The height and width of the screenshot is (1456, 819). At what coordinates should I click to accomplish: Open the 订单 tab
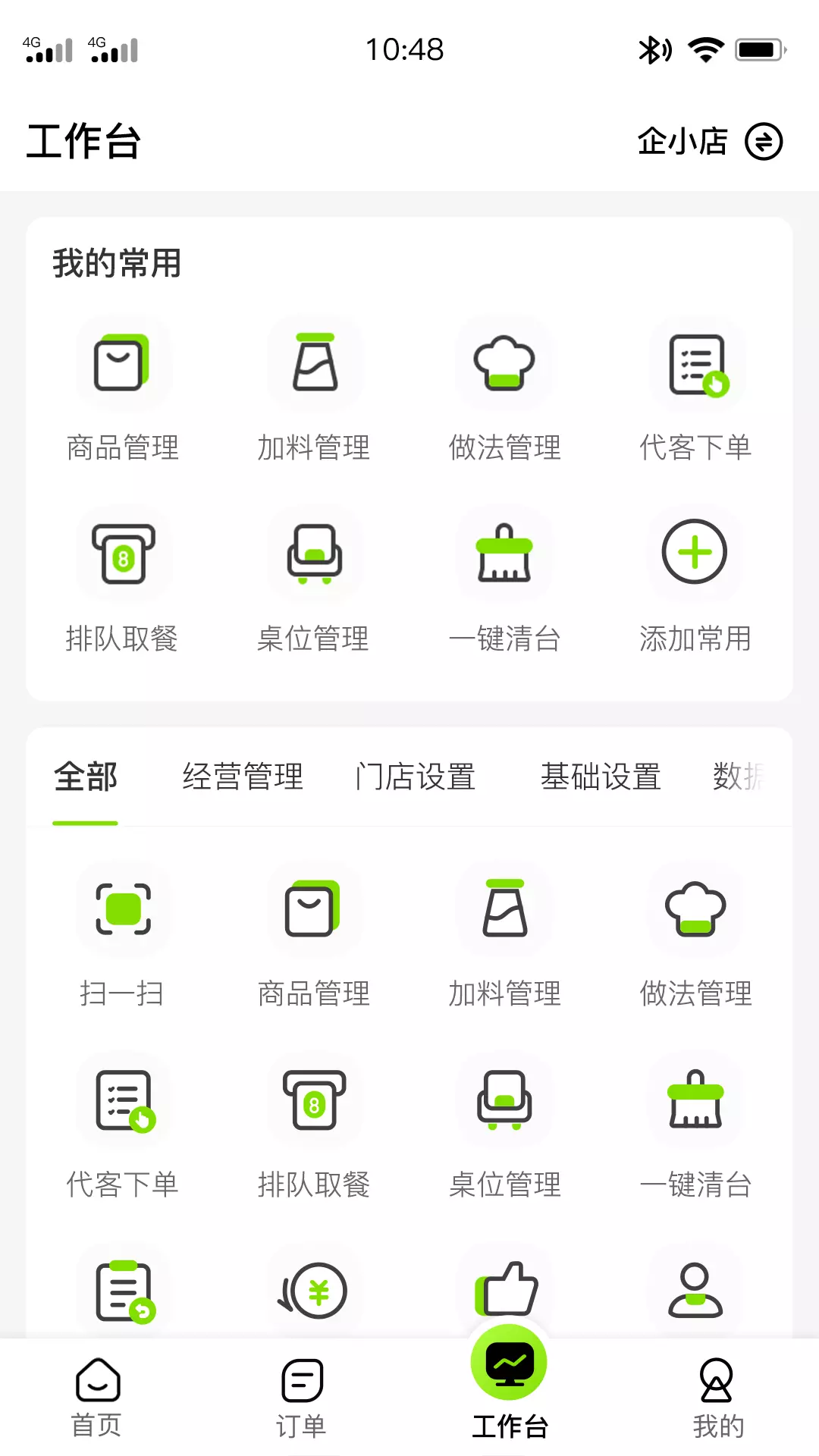click(x=302, y=1398)
